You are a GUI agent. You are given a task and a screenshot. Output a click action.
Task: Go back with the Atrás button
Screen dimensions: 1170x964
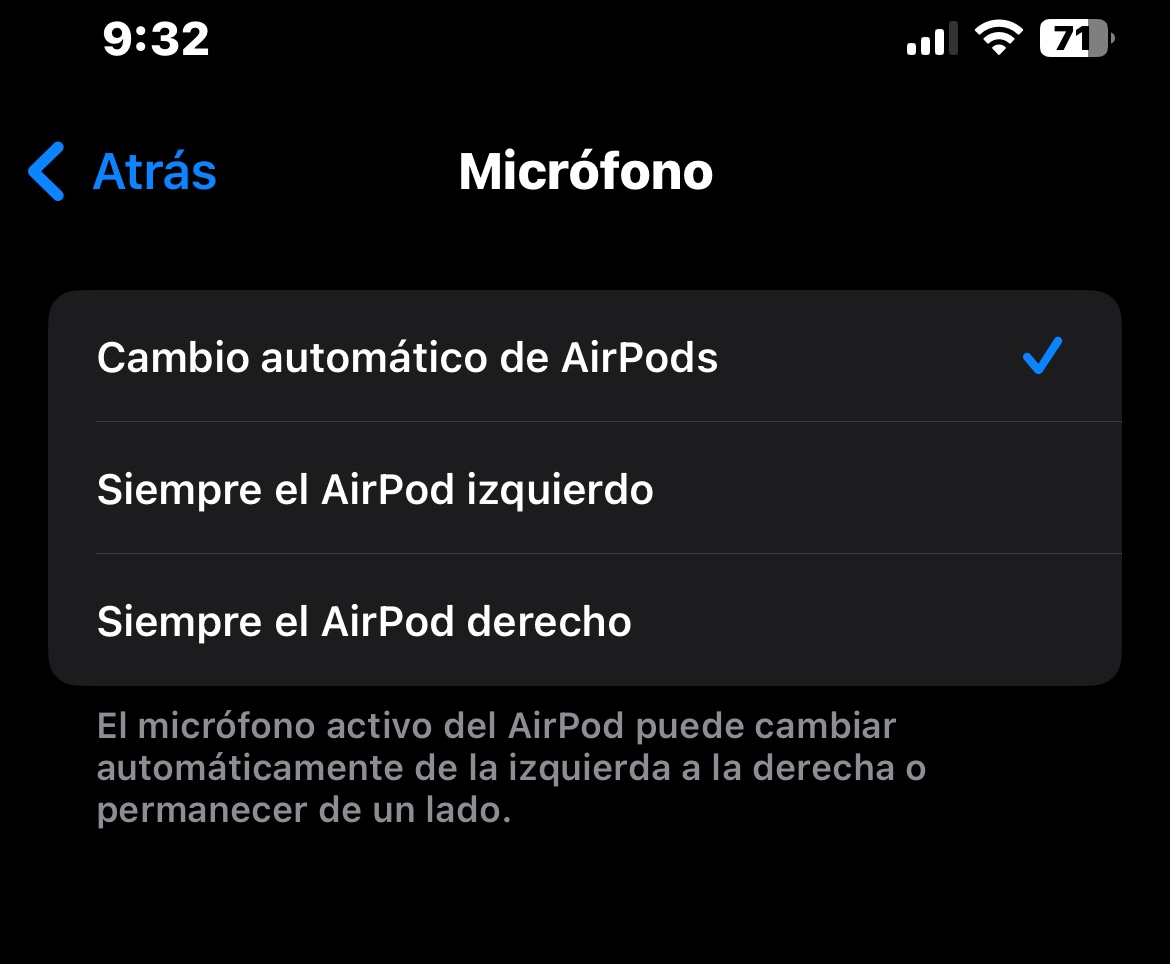click(122, 172)
